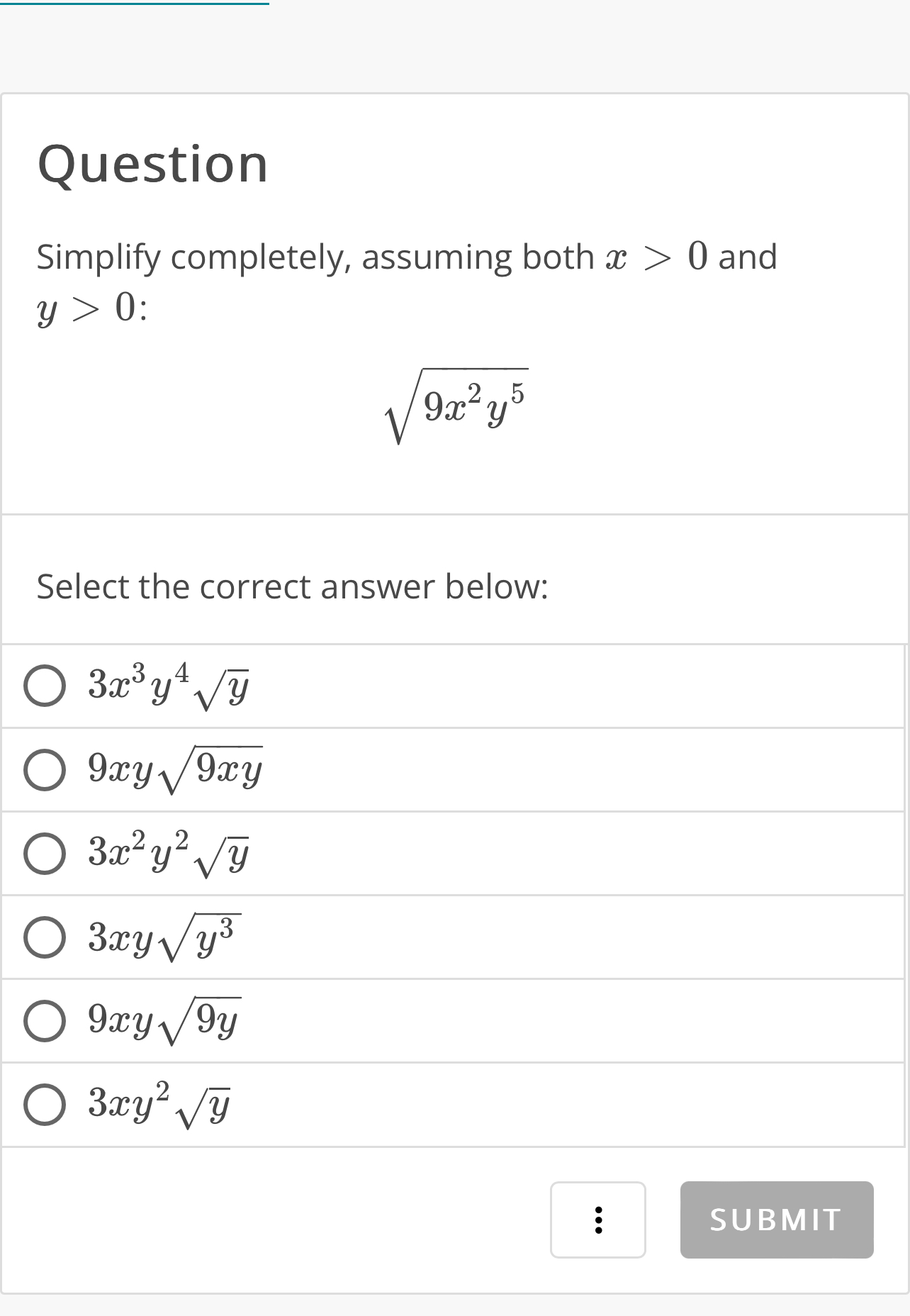Click the fourth answer row

(x=283, y=937)
